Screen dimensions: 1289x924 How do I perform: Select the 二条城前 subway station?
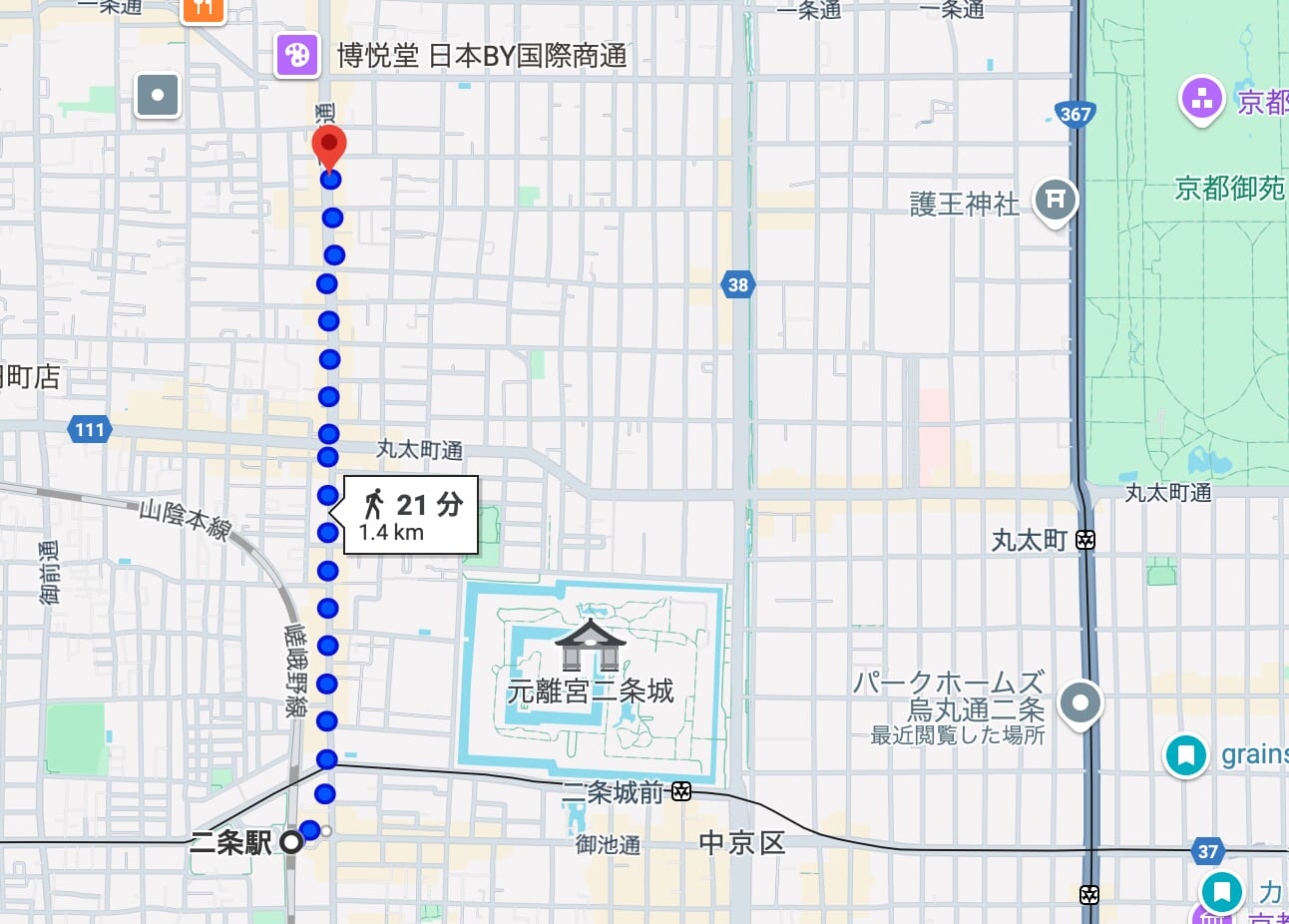pos(681,792)
